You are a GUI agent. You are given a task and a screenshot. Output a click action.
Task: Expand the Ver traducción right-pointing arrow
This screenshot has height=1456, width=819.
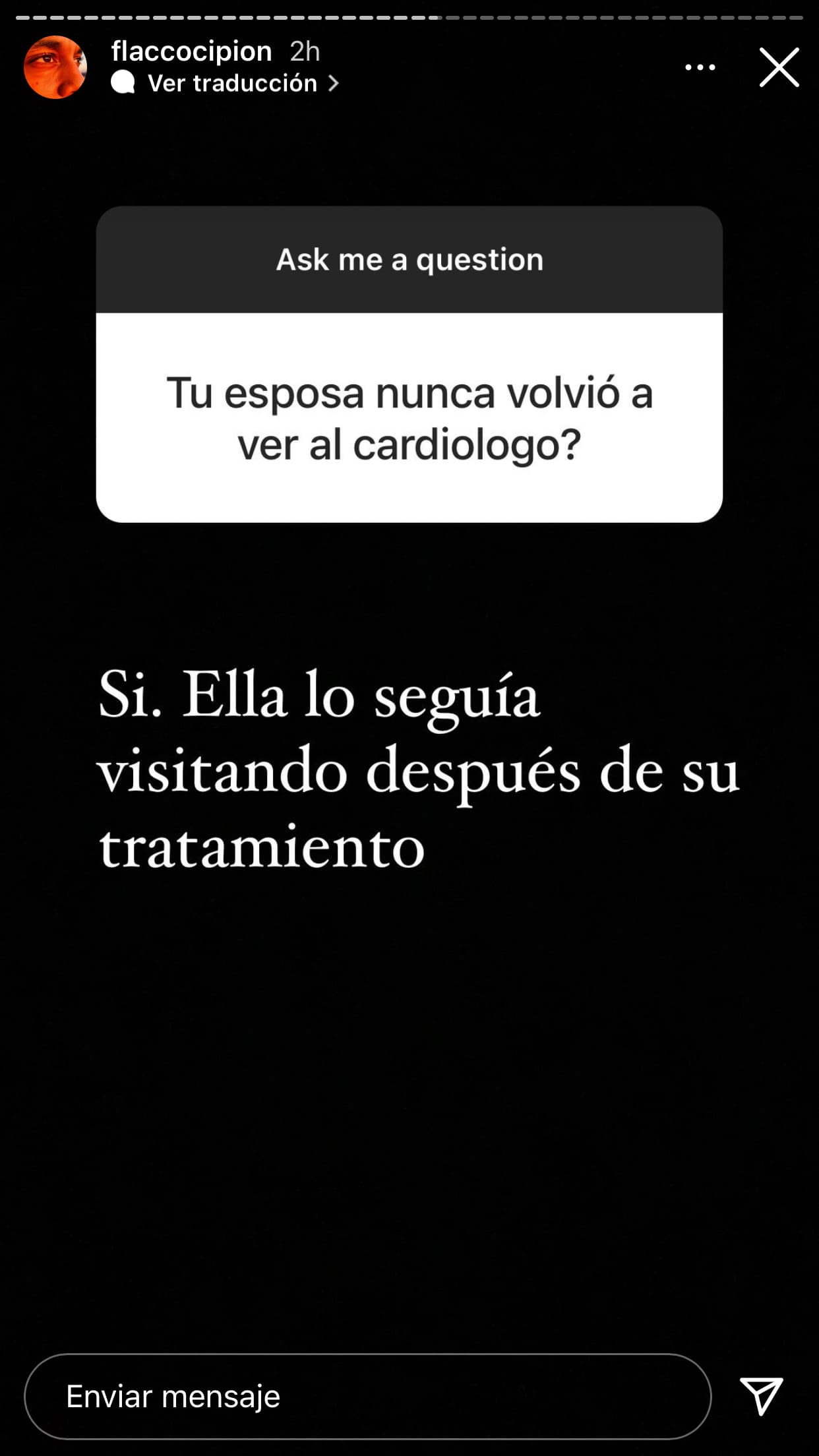pyautogui.click(x=335, y=83)
